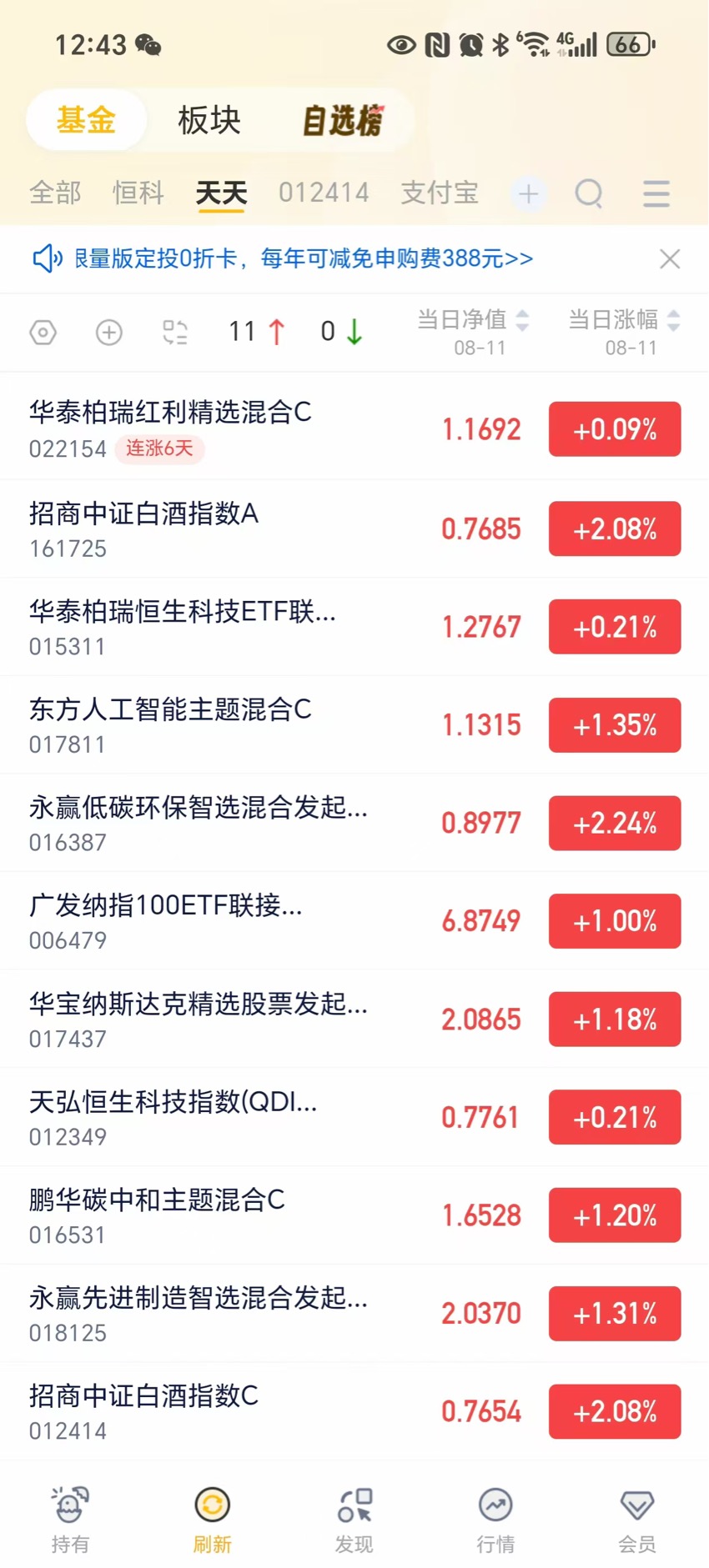Select the 全部 group filter

(x=55, y=193)
